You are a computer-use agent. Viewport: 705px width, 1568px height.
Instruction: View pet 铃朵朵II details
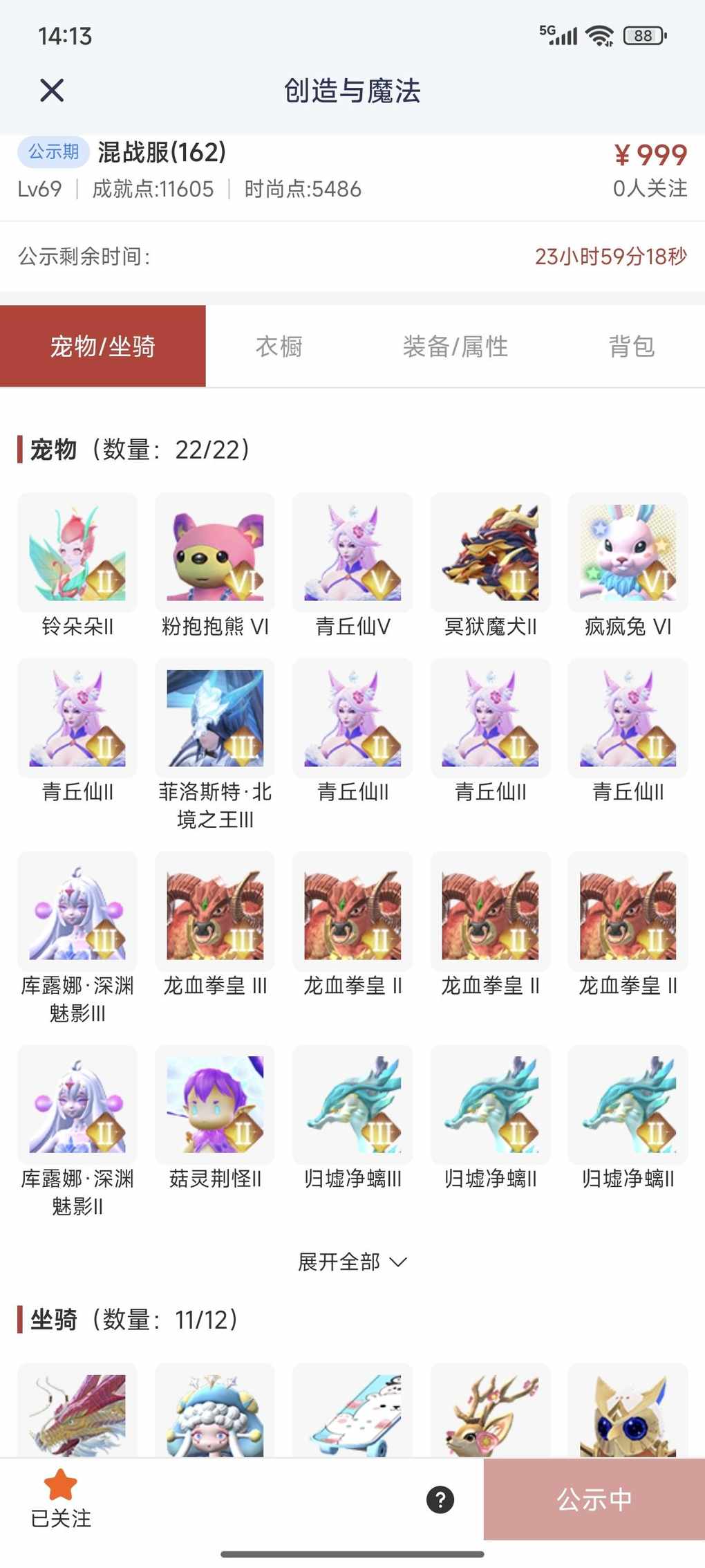(x=77, y=553)
